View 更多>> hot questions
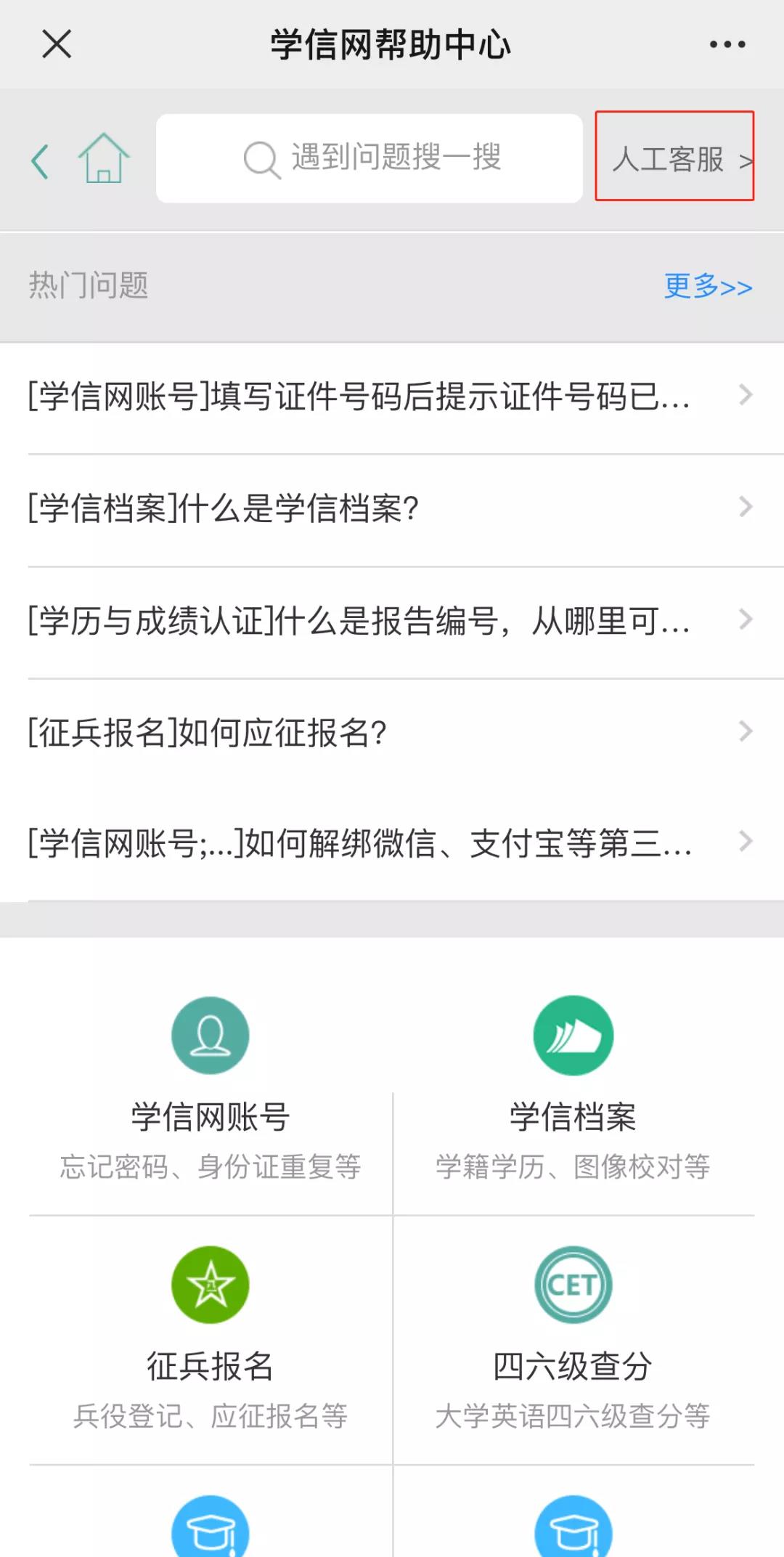The height and width of the screenshot is (1557, 784). point(708,286)
